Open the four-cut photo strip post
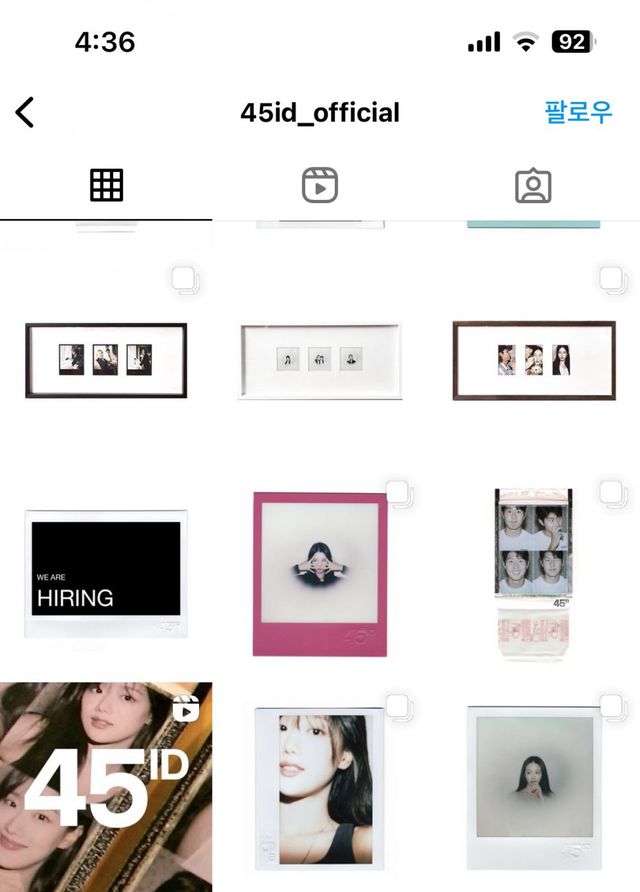The height and width of the screenshot is (892, 640). pyautogui.click(x=533, y=570)
